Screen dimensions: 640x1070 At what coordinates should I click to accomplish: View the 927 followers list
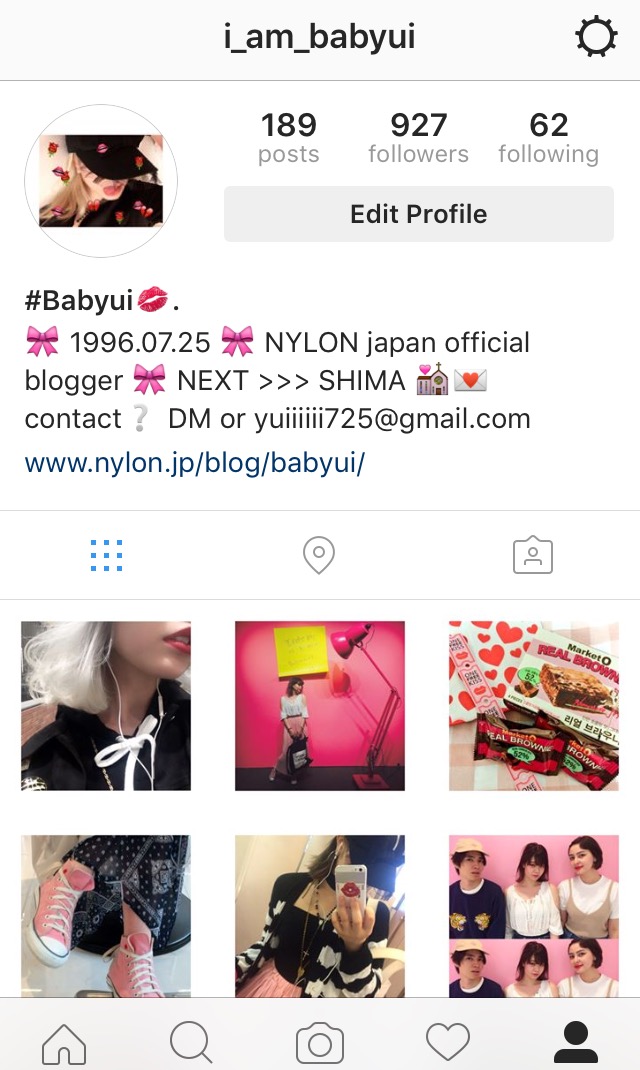pos(418,138)
